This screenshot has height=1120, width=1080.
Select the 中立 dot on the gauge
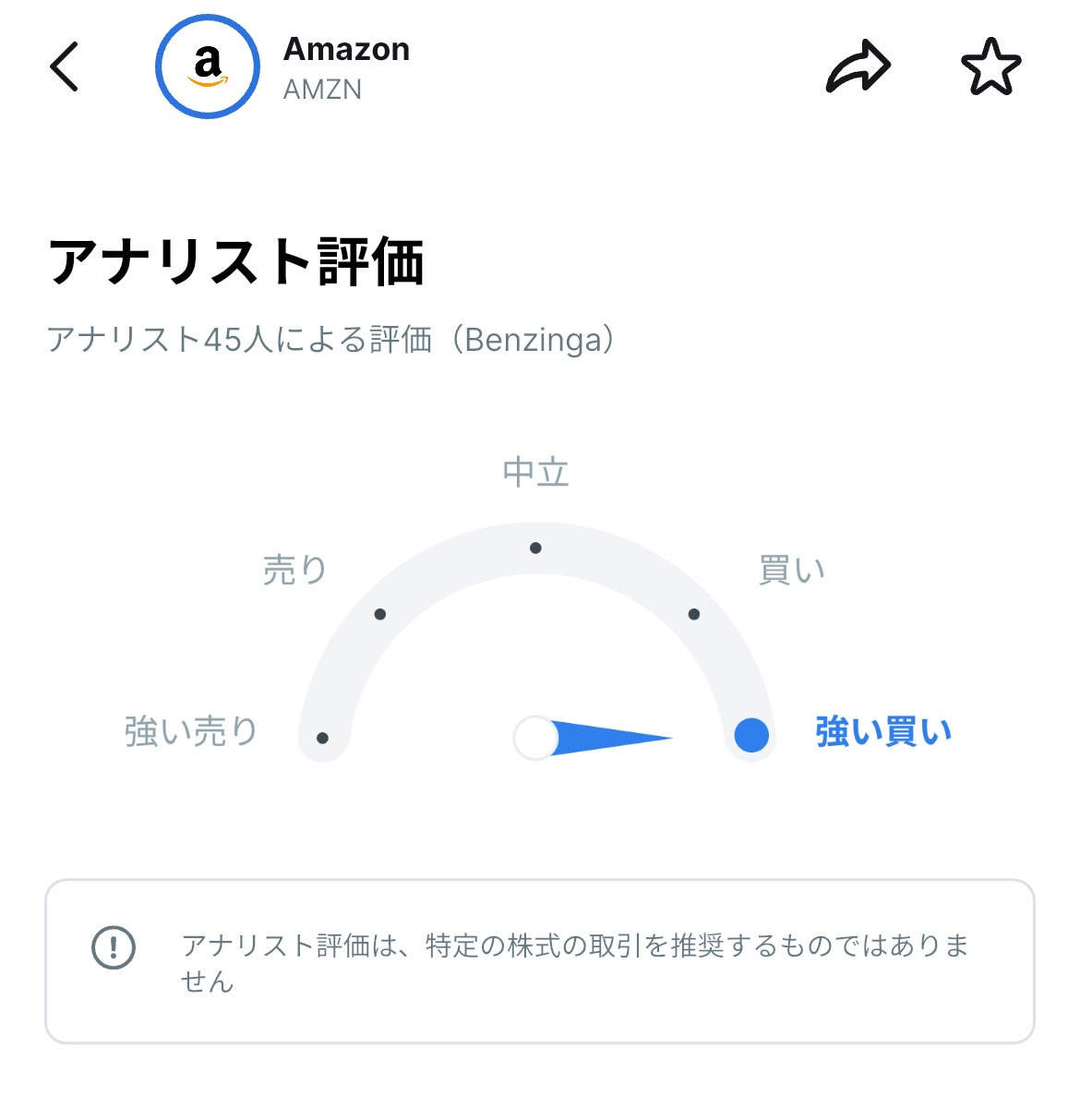(x=535, y=548)
